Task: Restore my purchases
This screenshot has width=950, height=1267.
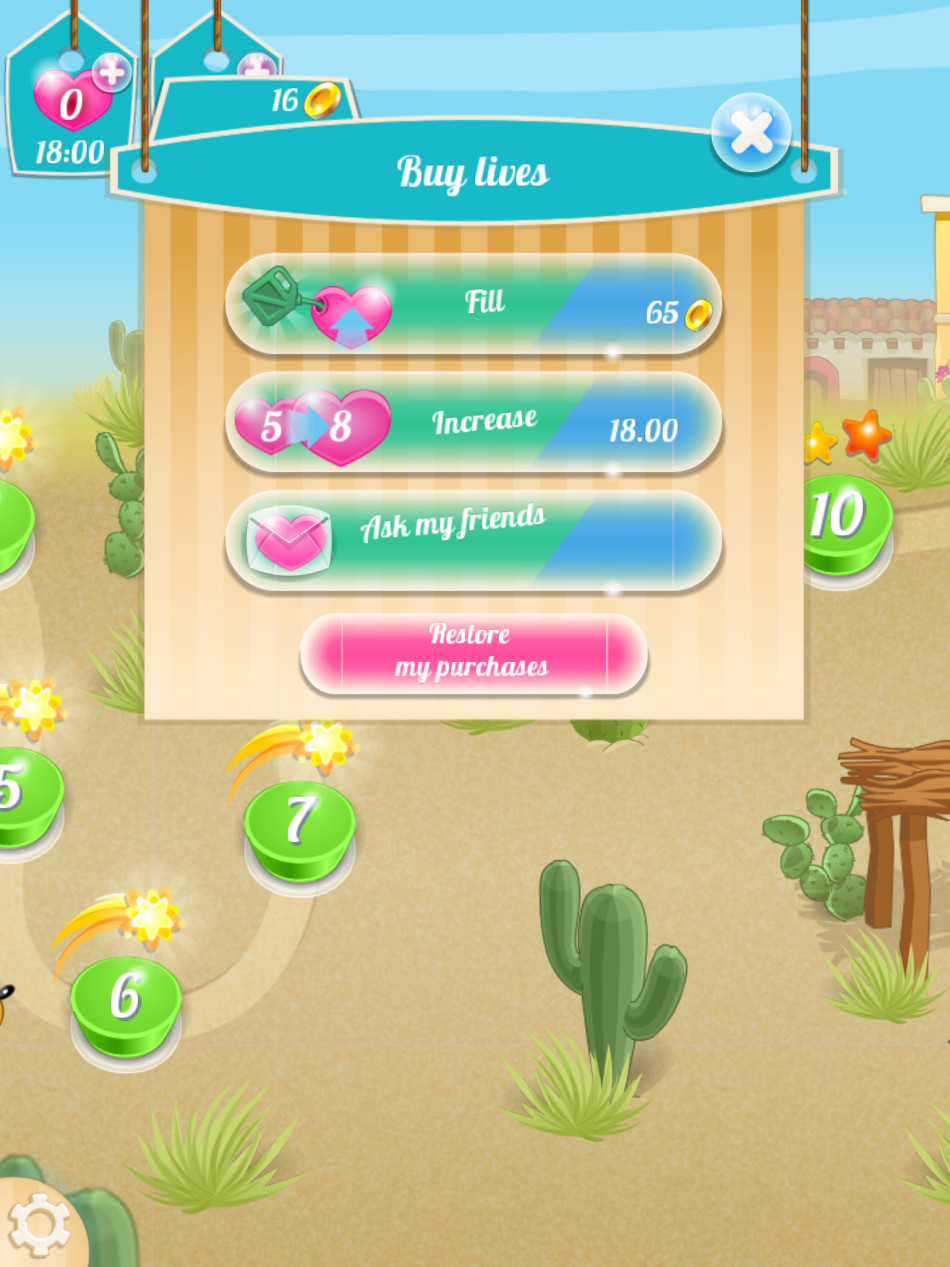Action: pos(473,653)
